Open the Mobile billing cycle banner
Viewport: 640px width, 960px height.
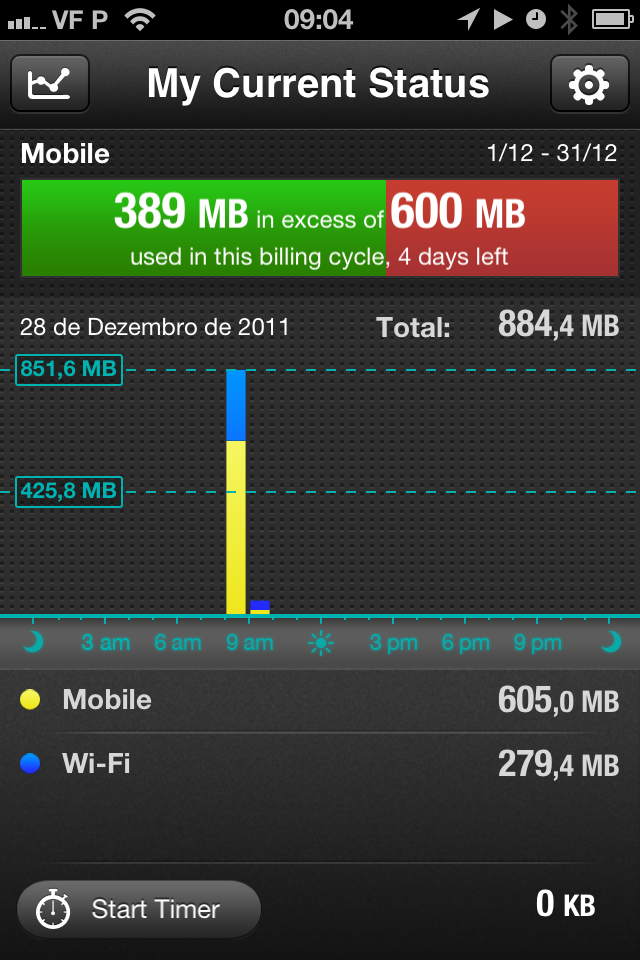tap(320, 228)
